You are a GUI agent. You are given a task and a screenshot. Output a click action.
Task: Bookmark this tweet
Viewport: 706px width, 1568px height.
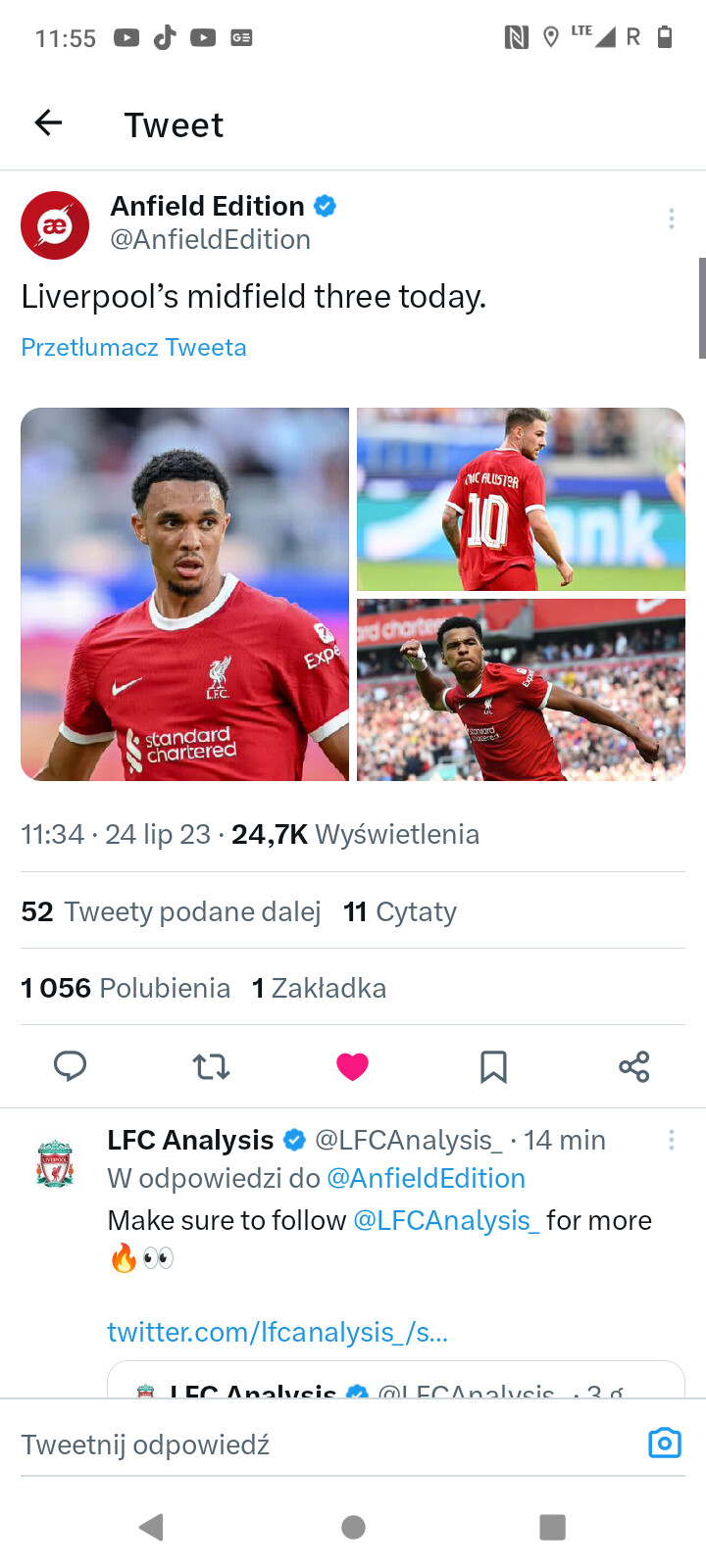pyautogui.click(x=493, y=1066)
